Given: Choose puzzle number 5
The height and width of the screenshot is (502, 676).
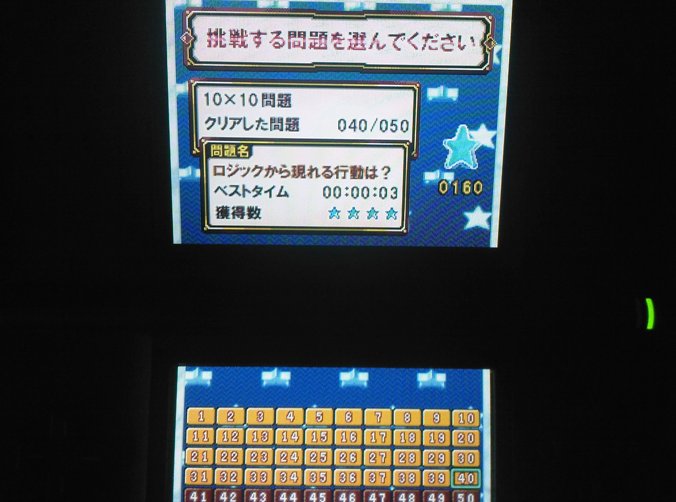Looking at the screenshot, I should click(x=318, y=417).
